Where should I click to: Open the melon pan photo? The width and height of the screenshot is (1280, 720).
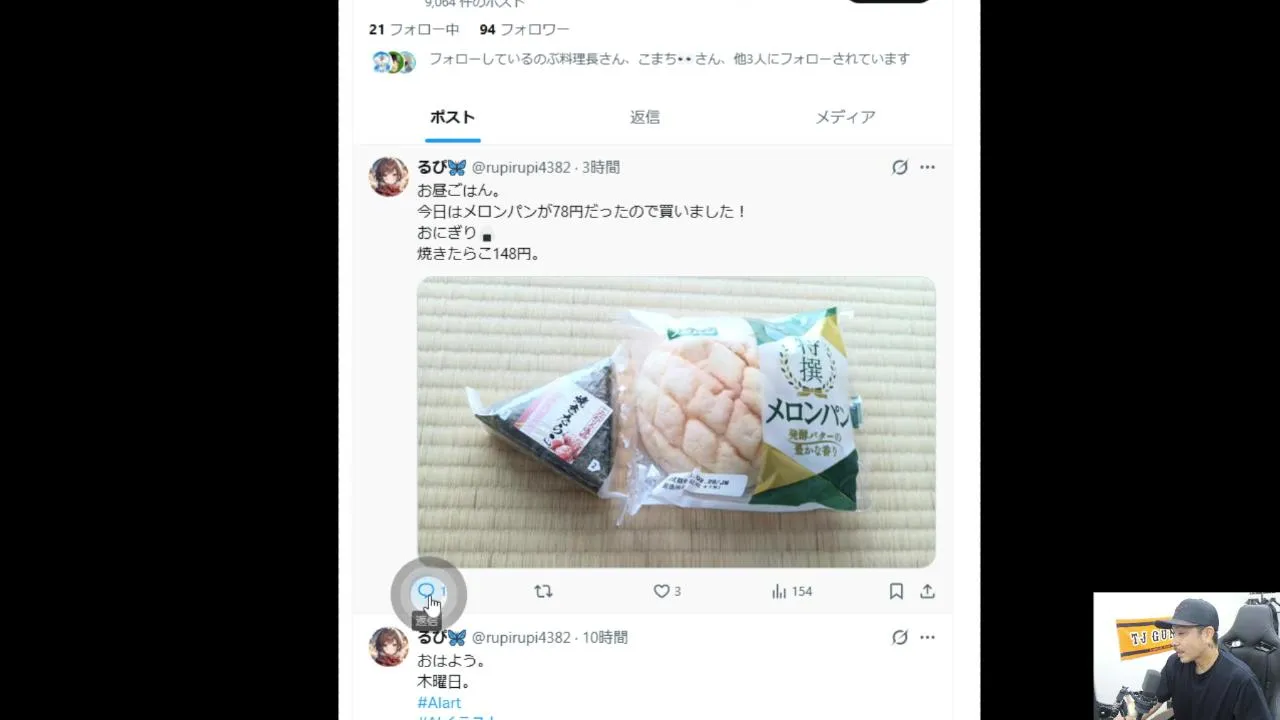(676, 422)
